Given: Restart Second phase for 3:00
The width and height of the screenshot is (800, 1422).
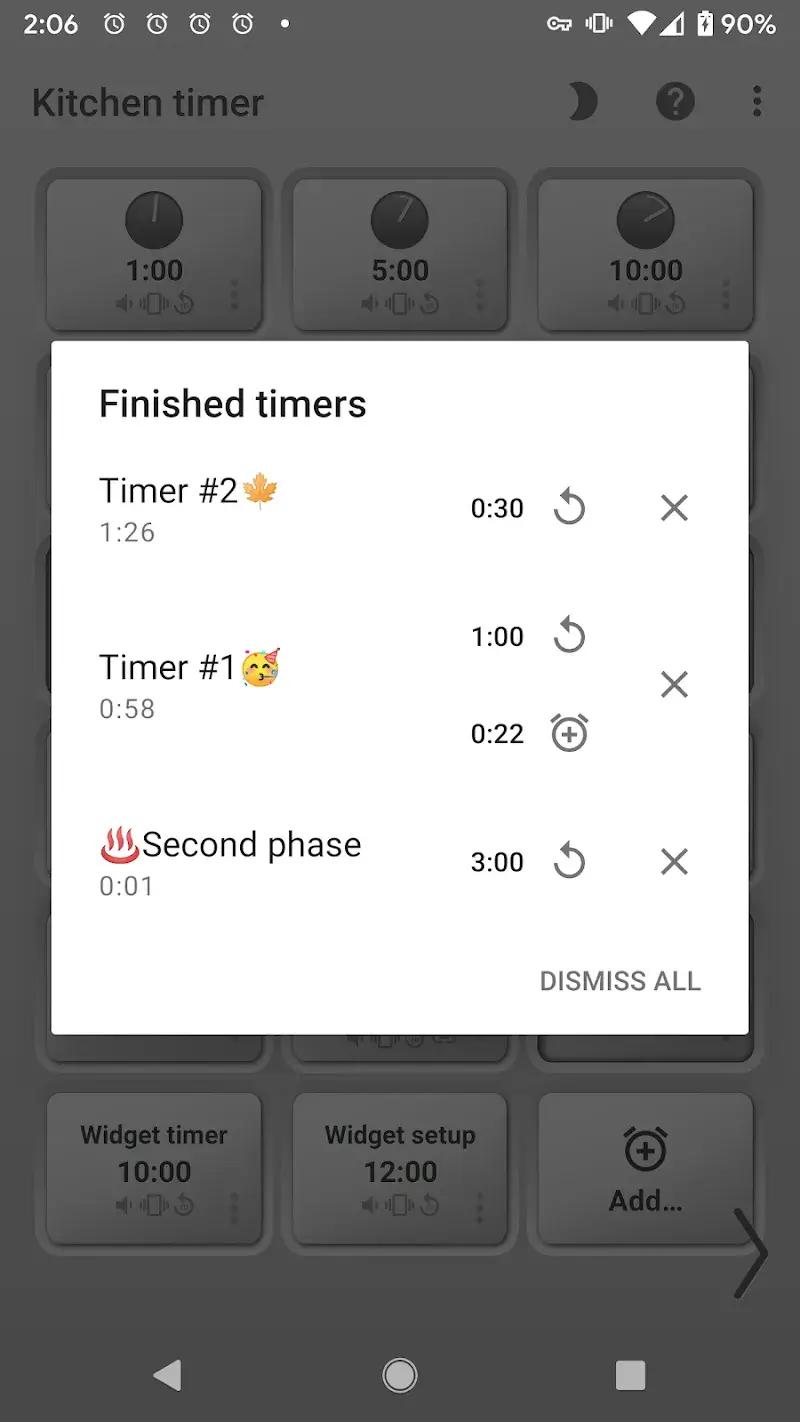Looking at the screenshot, I should [569, 861].
